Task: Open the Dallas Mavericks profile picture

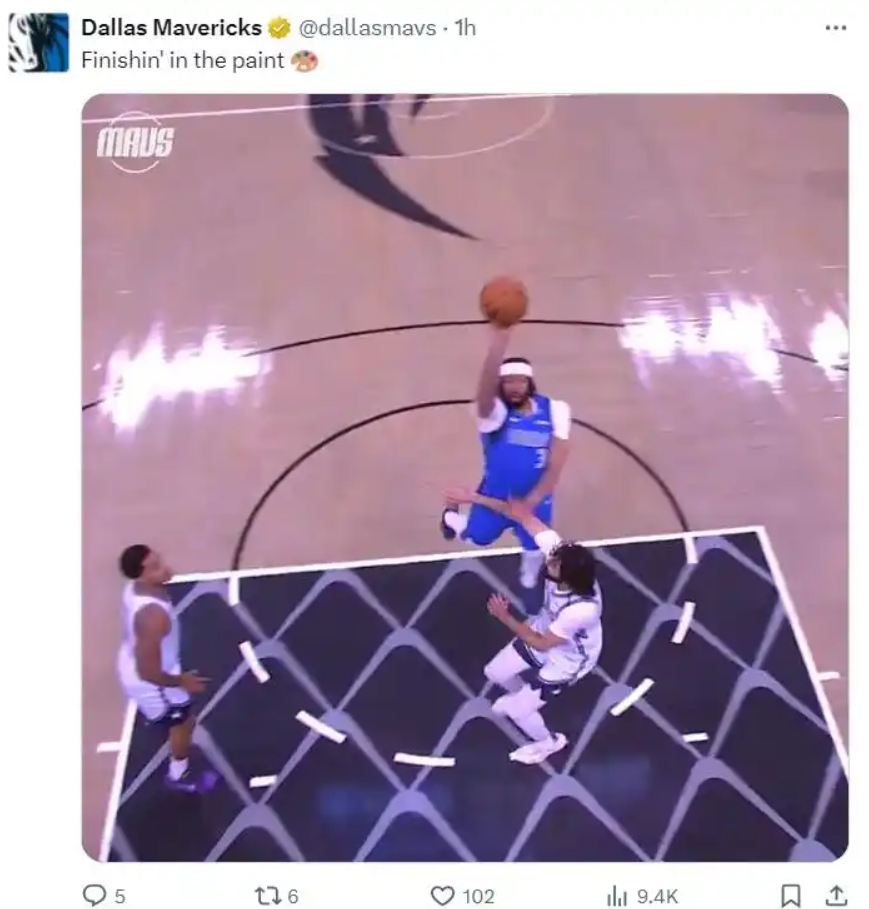Action: [x=39, y=43]
